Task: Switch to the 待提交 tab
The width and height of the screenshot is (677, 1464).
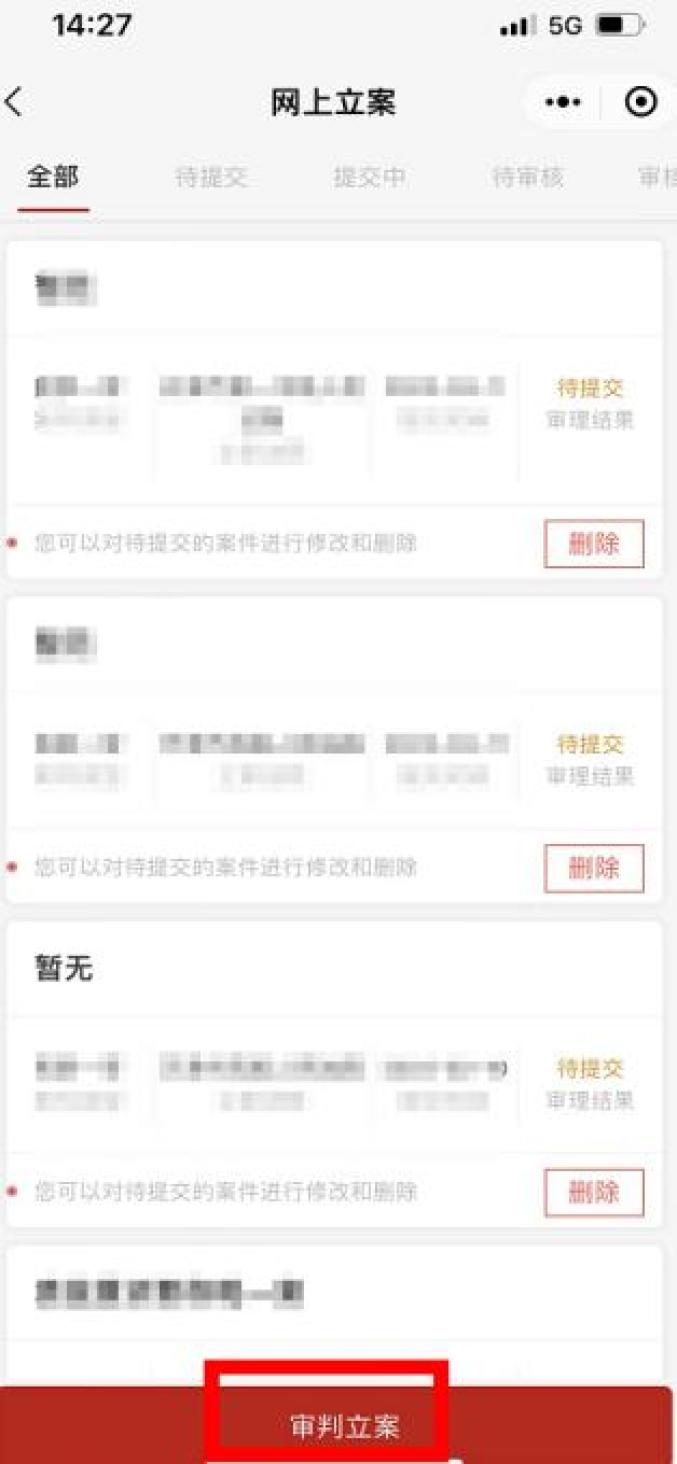Action: tap(211, 178)
